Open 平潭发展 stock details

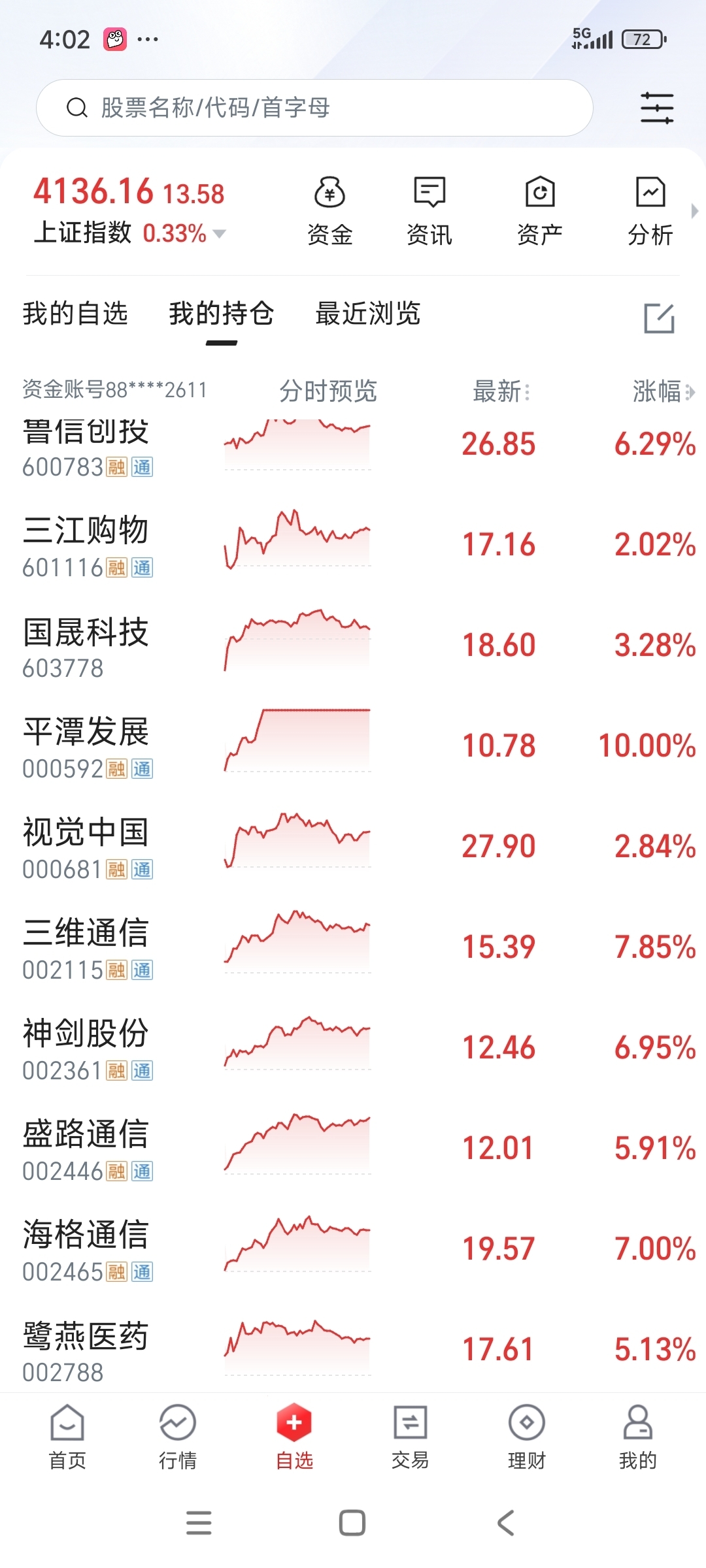tap(353, 747)
